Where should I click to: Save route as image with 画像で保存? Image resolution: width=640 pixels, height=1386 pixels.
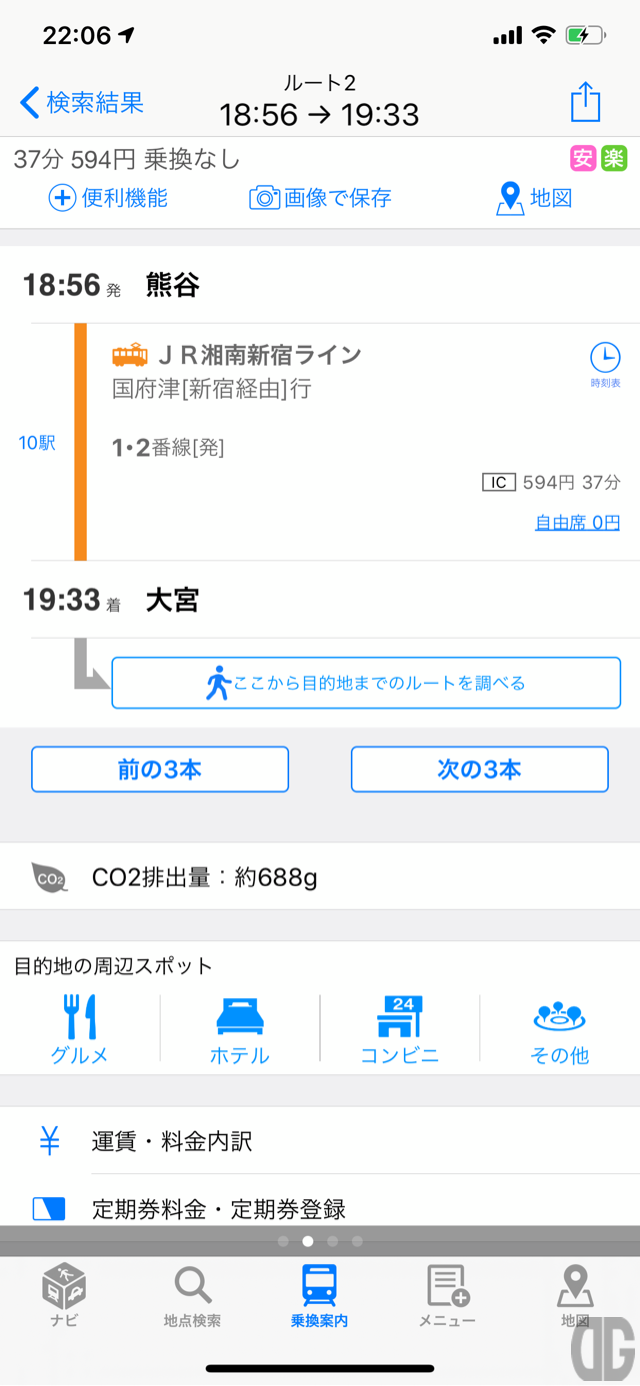point(320,198)
